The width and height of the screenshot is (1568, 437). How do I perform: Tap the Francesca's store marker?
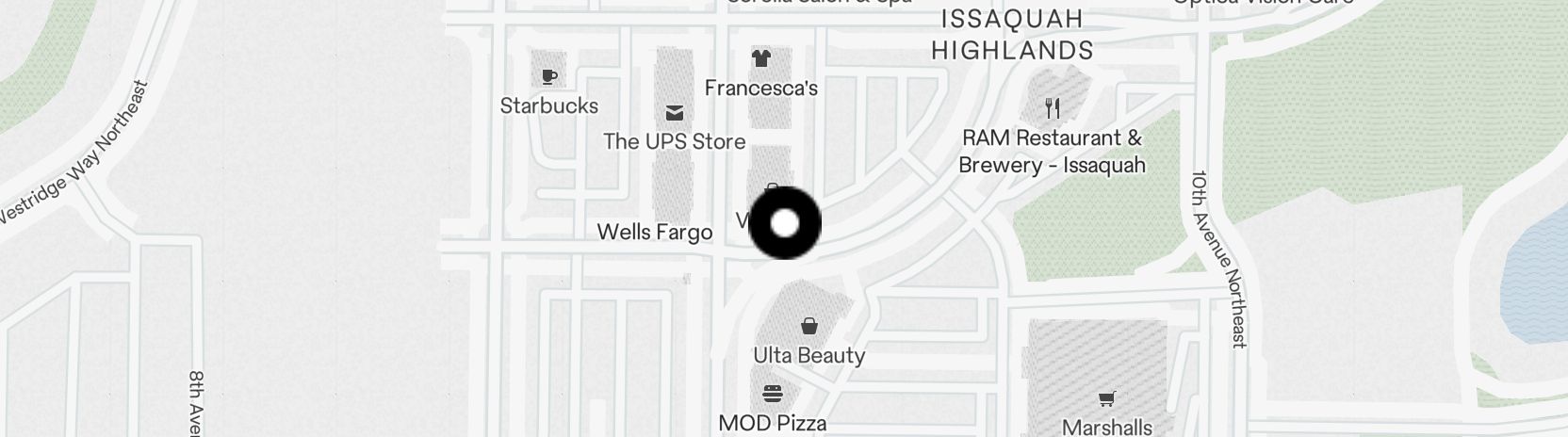761,58
